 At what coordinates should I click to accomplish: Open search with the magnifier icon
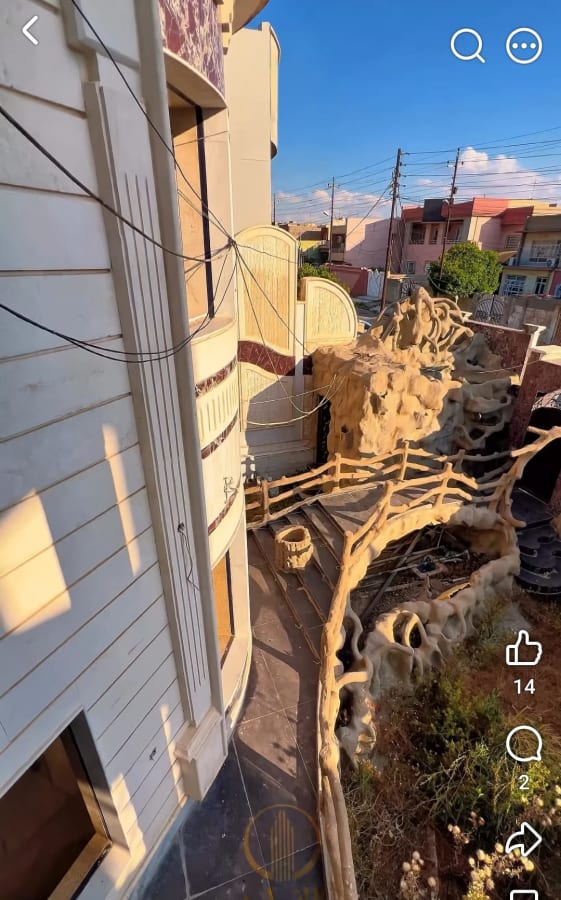[x=467, y=45]
